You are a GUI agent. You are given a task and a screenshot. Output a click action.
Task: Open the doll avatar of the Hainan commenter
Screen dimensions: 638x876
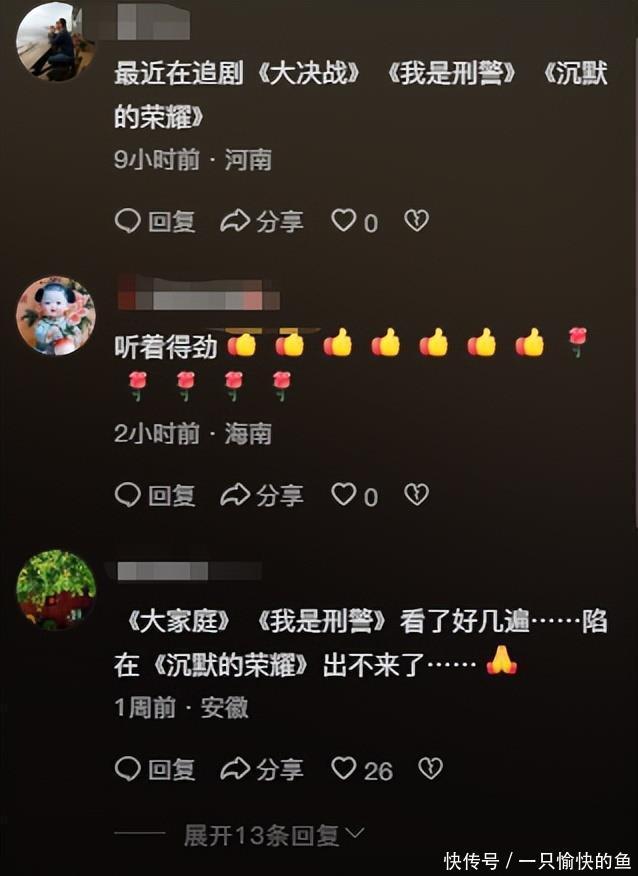pyautogui.click(x=56, y=315)
